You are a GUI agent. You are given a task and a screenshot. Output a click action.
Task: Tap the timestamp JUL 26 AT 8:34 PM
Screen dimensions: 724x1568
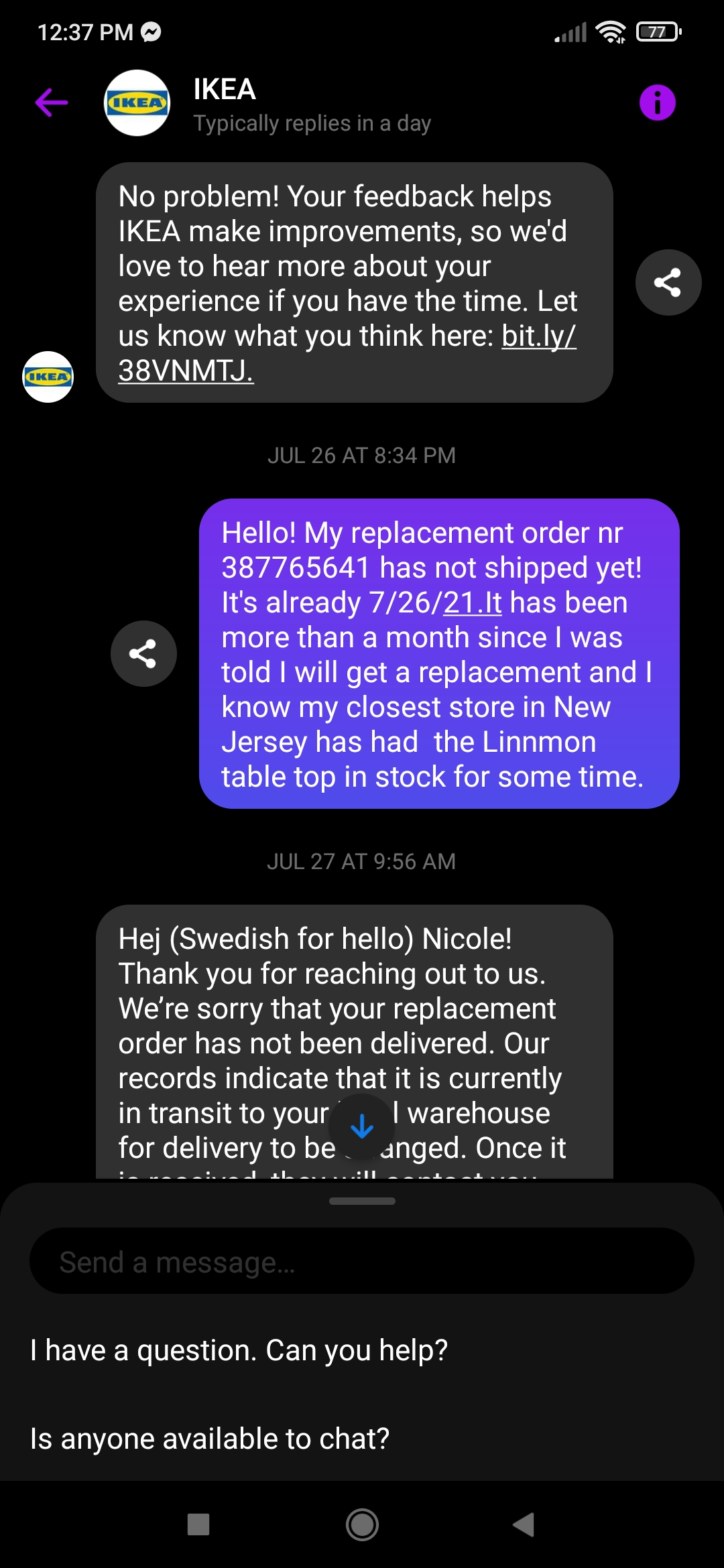coord(362,455)
